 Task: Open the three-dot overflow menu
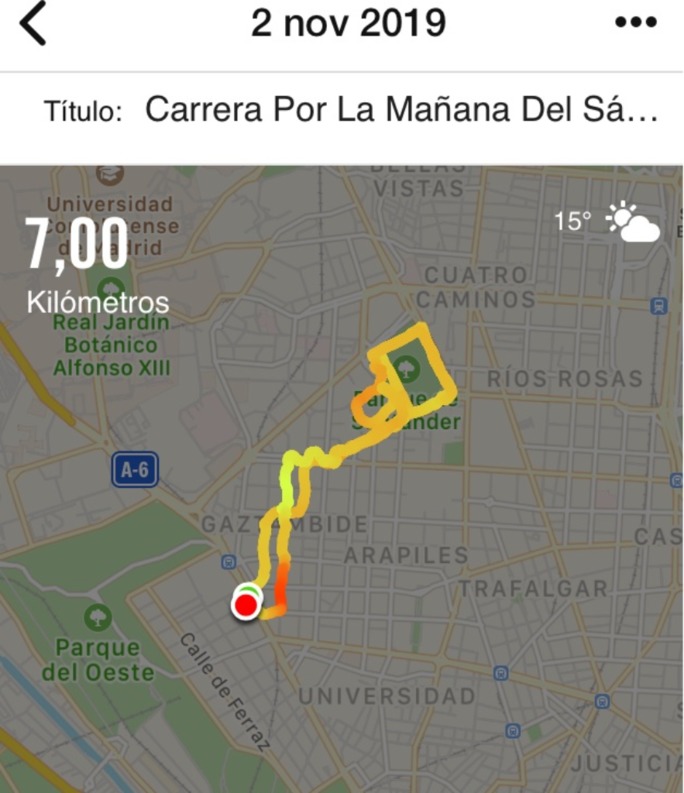[636, 24]
